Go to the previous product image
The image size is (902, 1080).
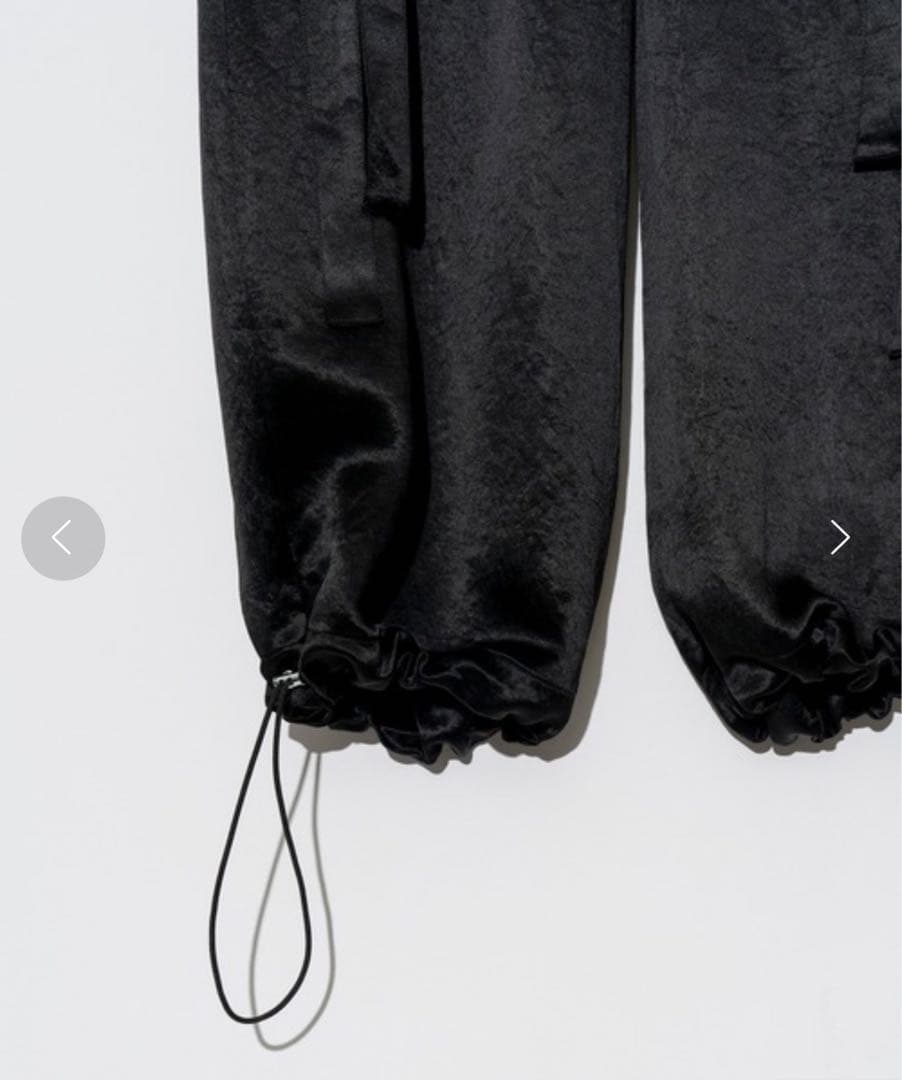coord(63,538)
